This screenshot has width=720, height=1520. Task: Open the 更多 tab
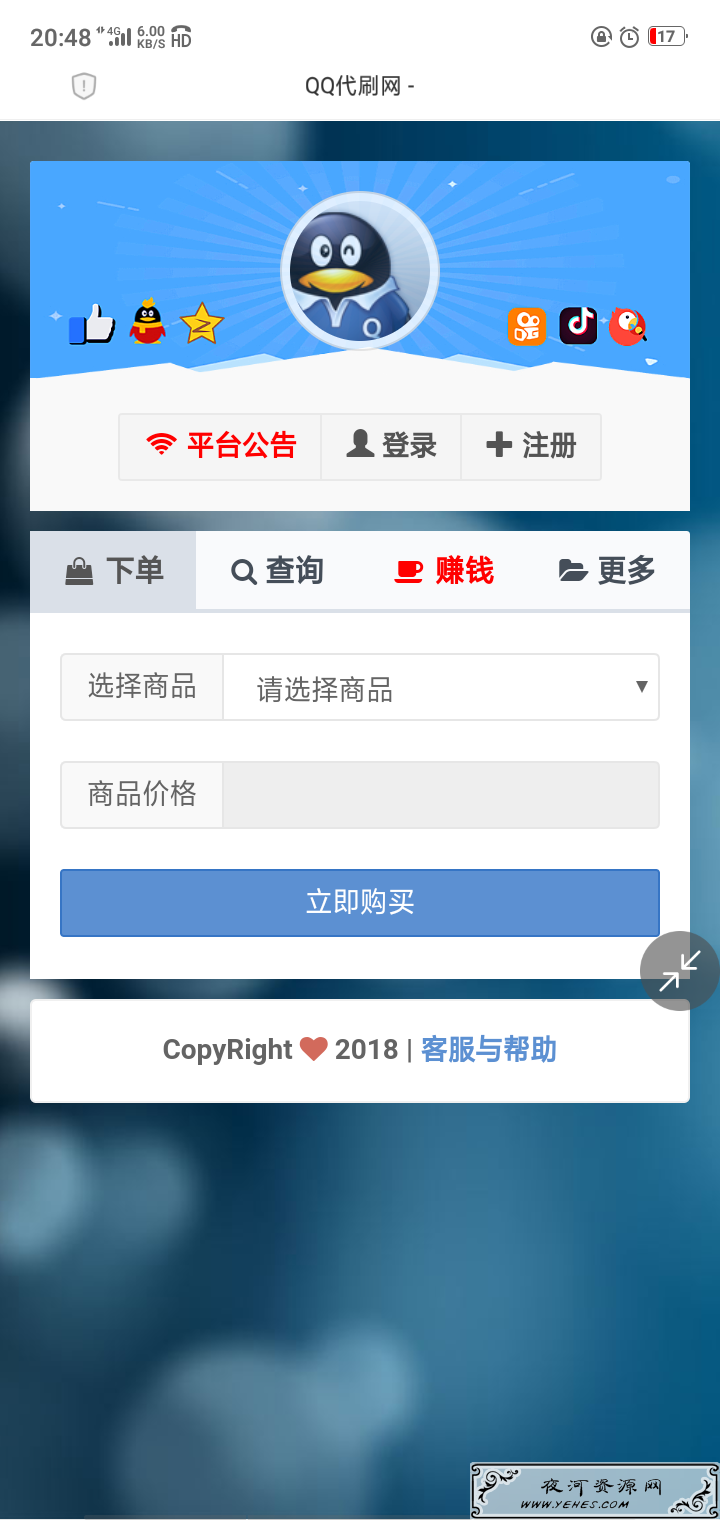(x=607, y=571)
